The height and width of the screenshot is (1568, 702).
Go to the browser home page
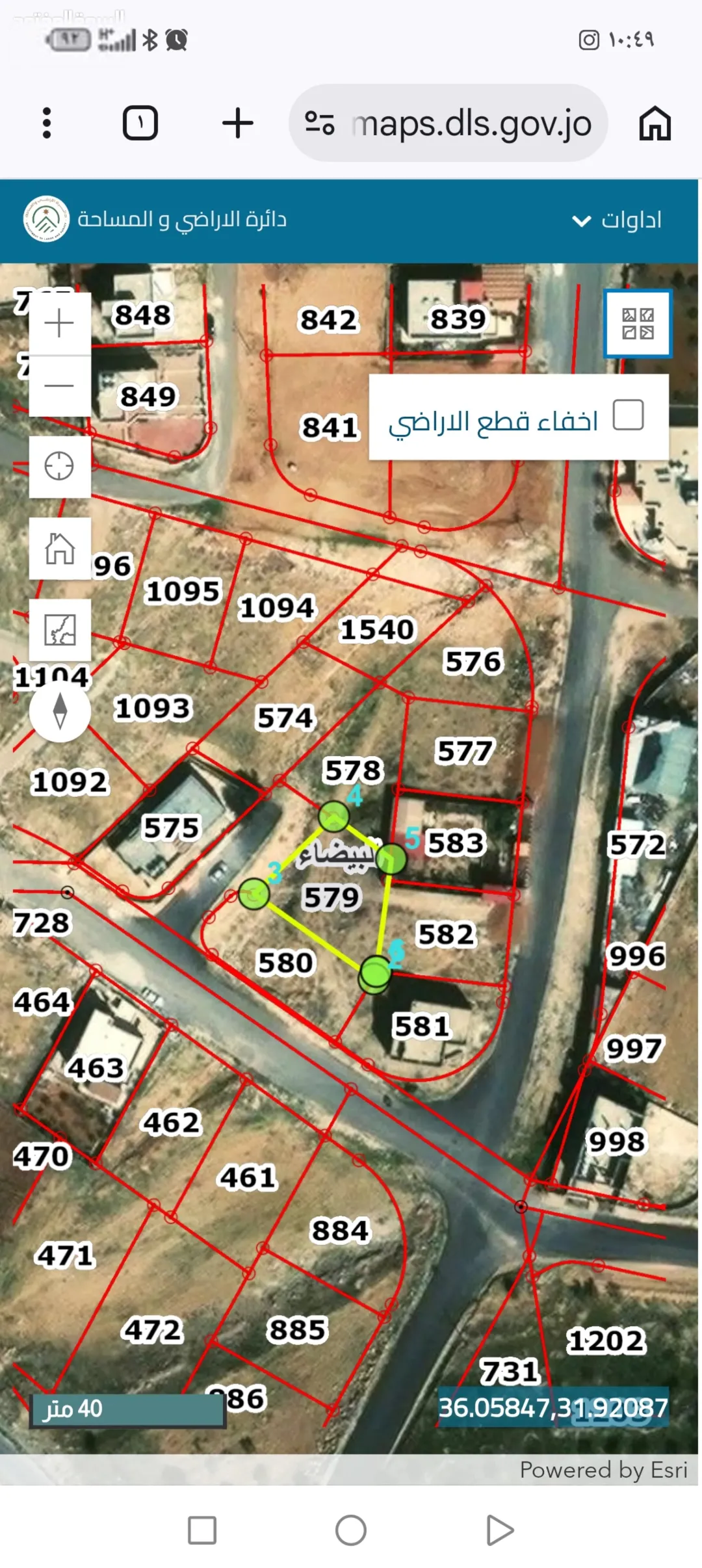[x=655, y=123]
